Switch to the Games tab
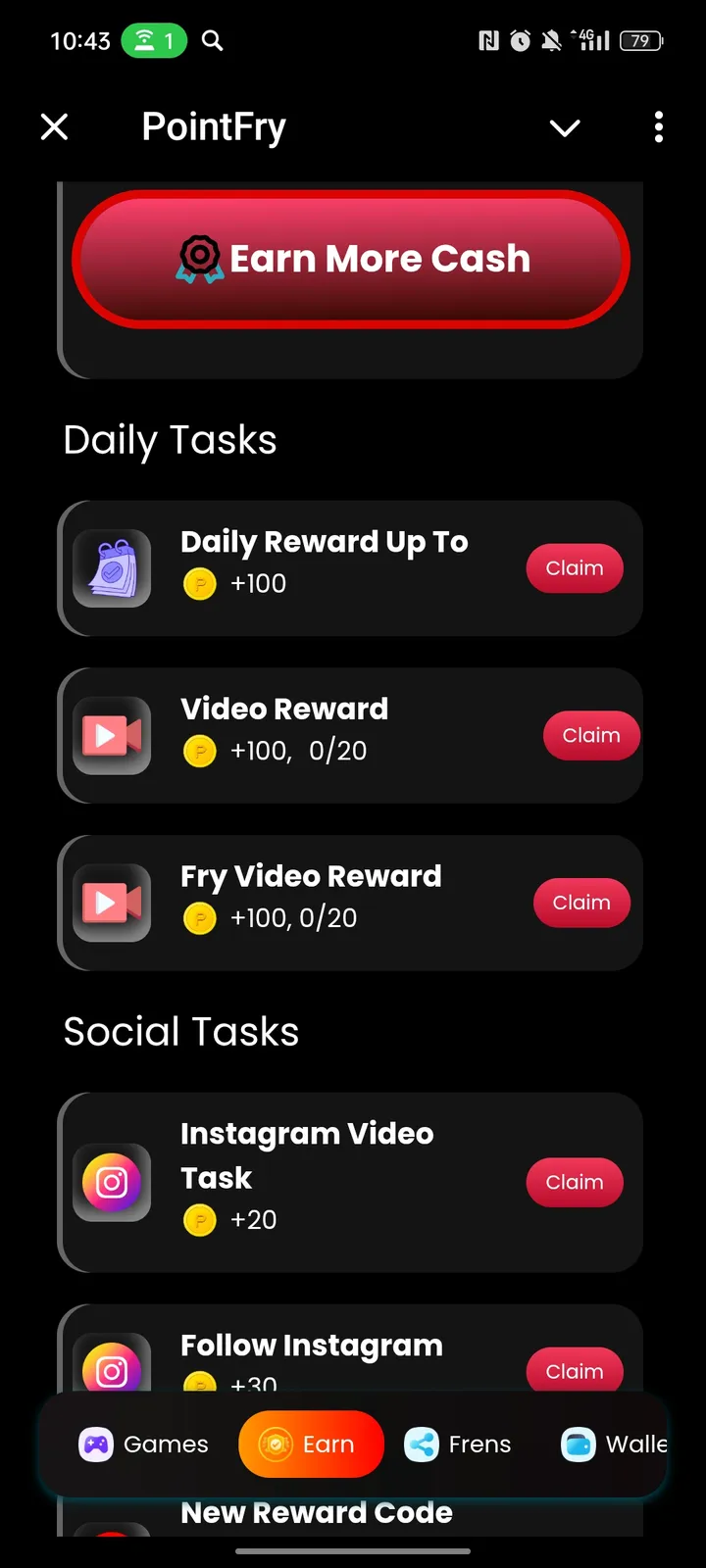The height and width of the screenshot is (1568, 706). tap(144, 1445)
